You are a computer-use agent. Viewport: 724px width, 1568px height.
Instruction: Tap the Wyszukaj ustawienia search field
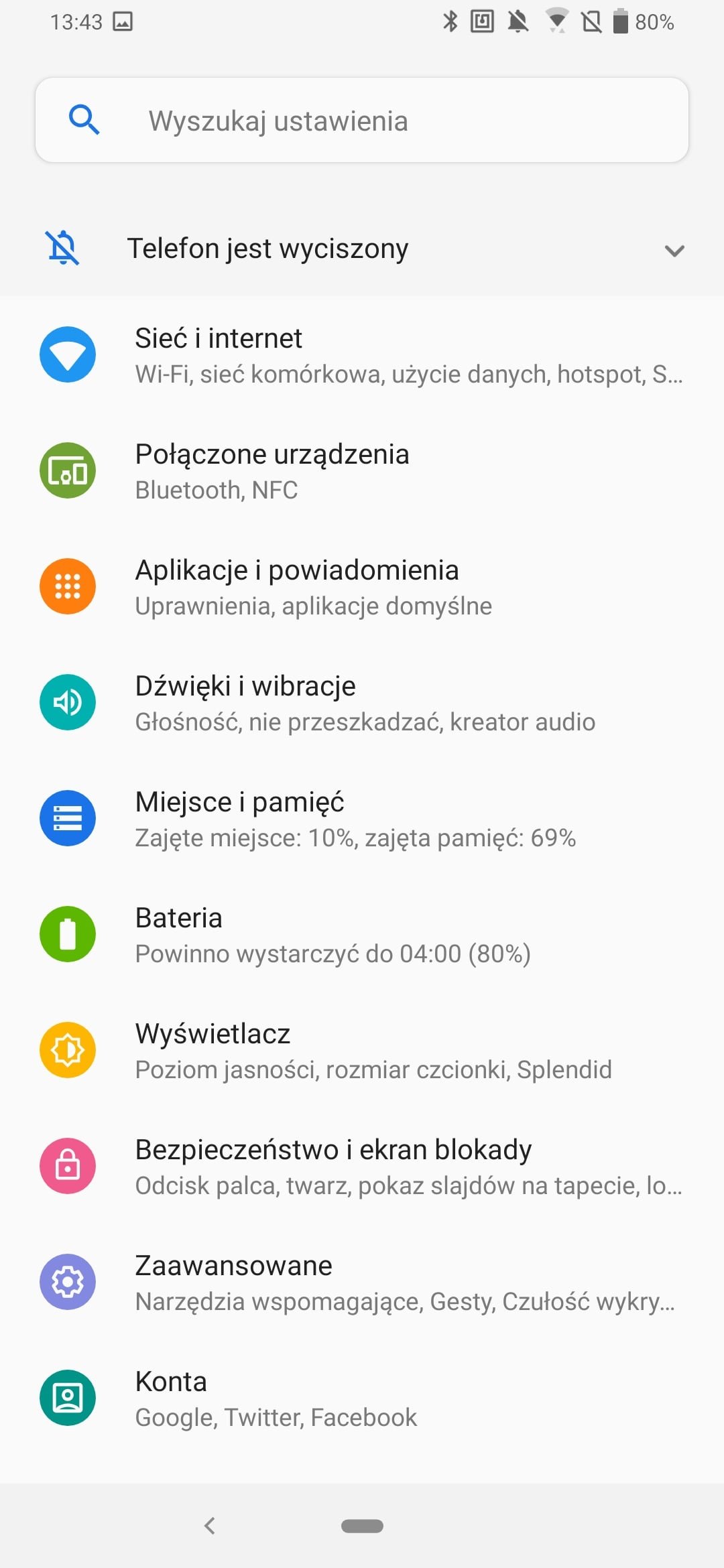[362, 121]
